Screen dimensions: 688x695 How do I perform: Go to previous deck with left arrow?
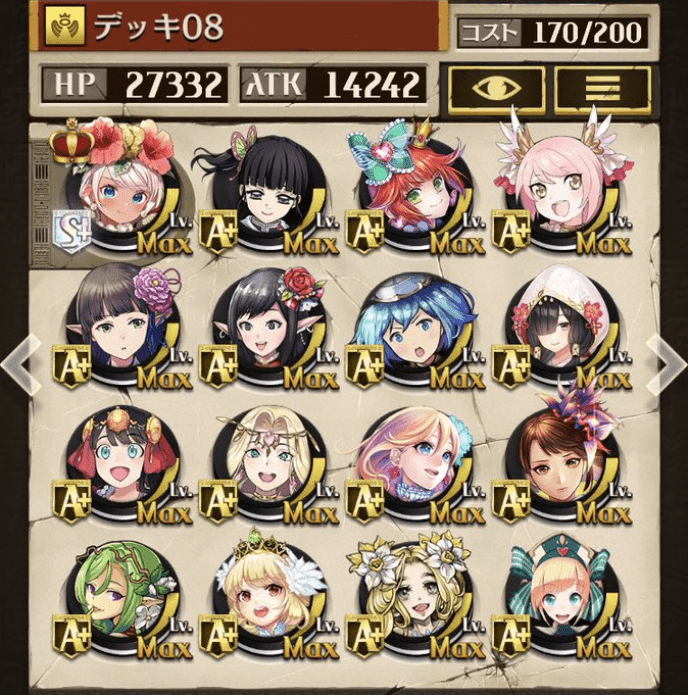[20, 363]
